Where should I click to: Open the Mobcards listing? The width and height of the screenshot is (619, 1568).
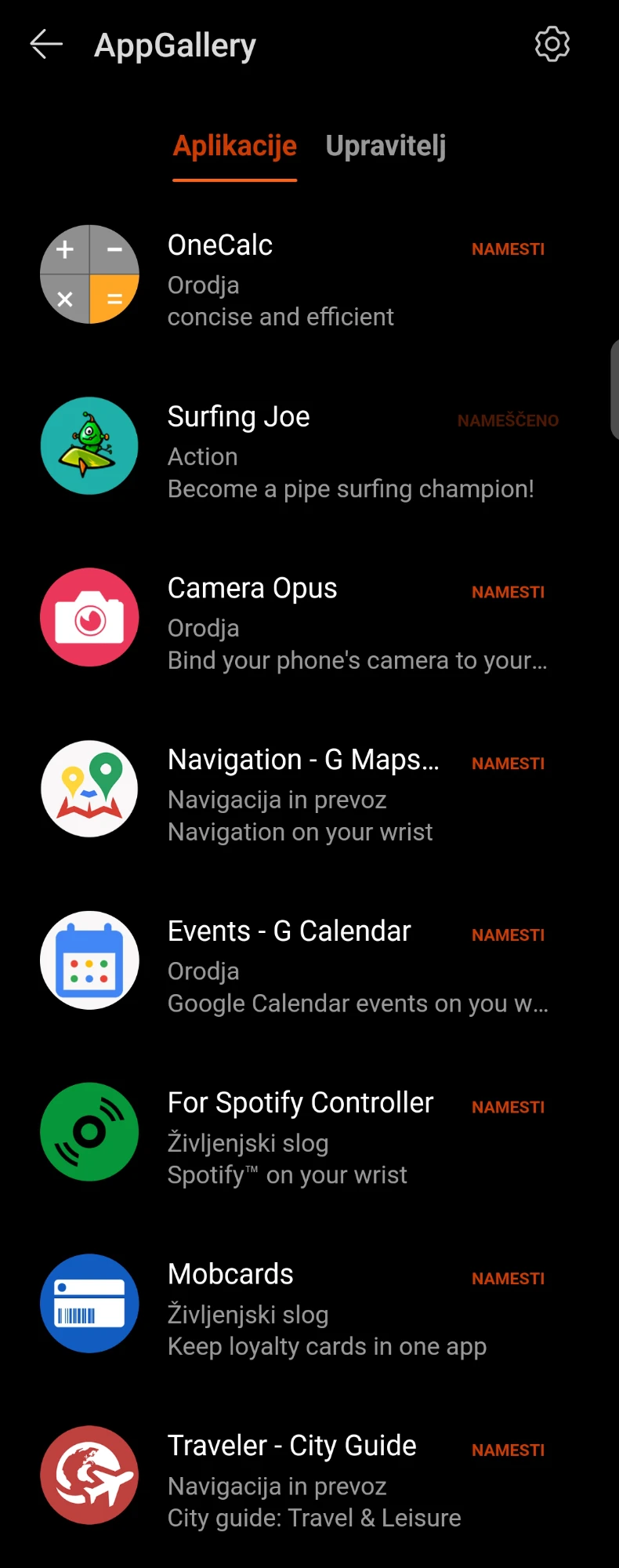[x=230, y=1275]
